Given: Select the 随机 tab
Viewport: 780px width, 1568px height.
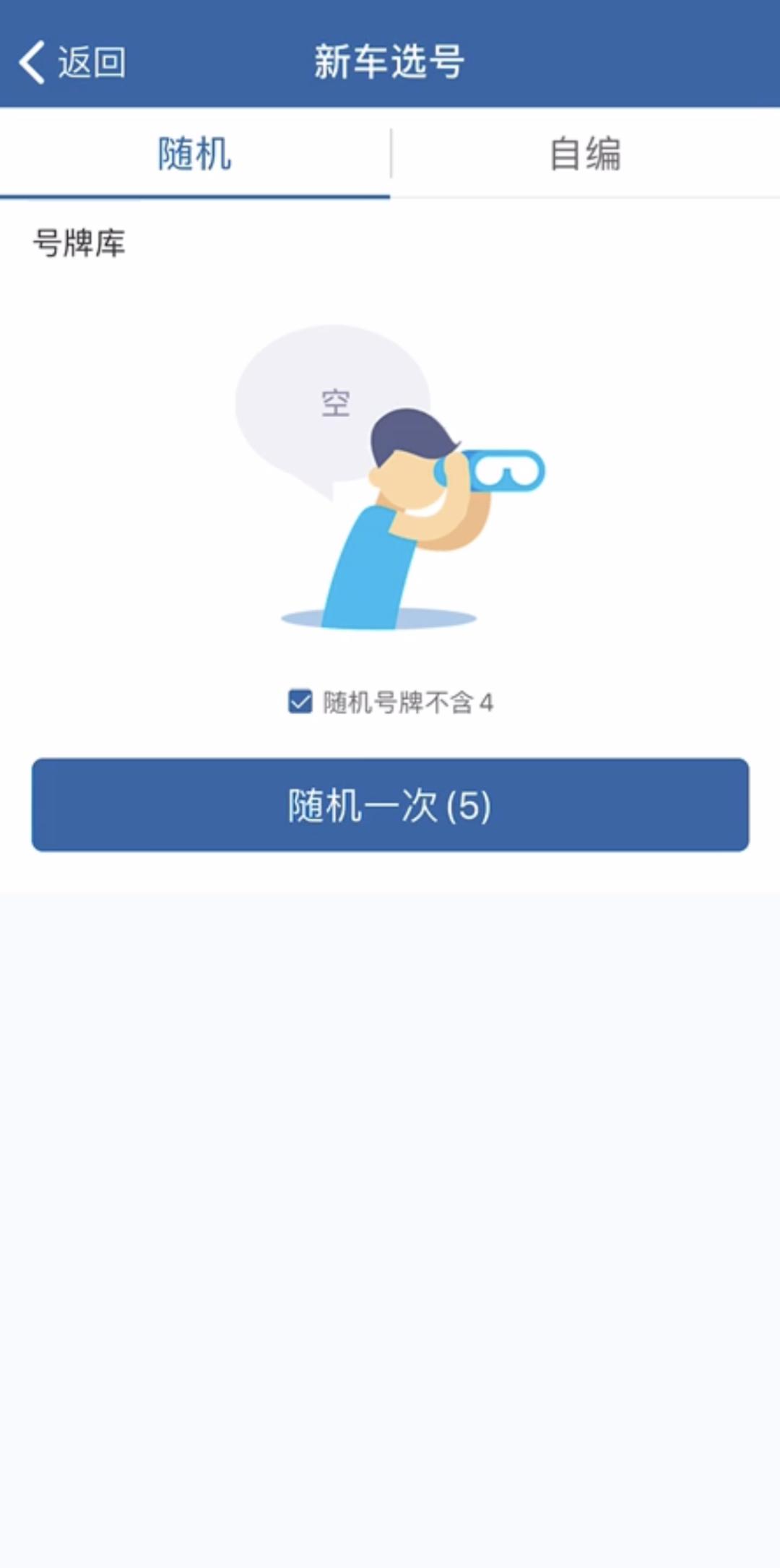Looking at the screenshot, I should (195, 153).
